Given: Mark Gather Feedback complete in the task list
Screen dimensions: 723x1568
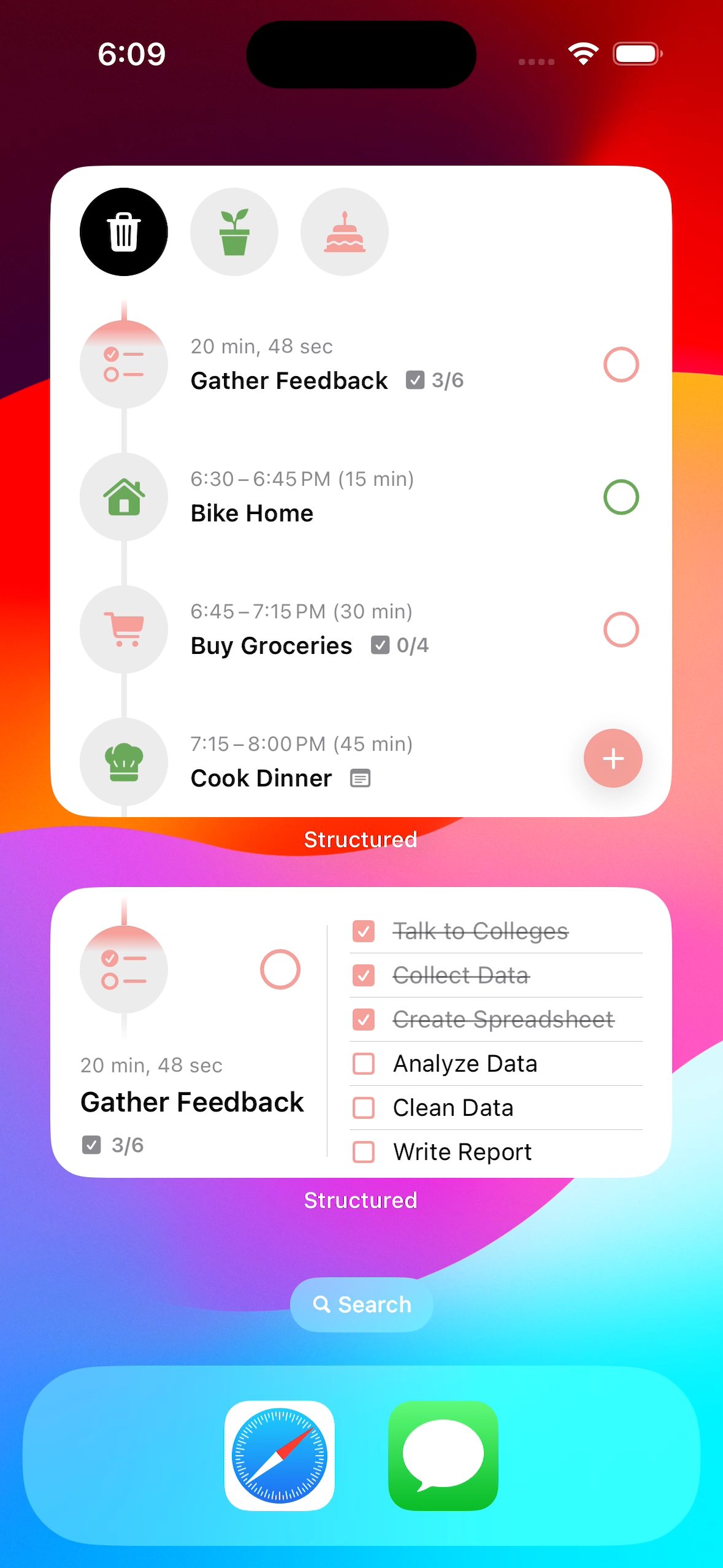Looking at the screenshot, I should 621,364.
